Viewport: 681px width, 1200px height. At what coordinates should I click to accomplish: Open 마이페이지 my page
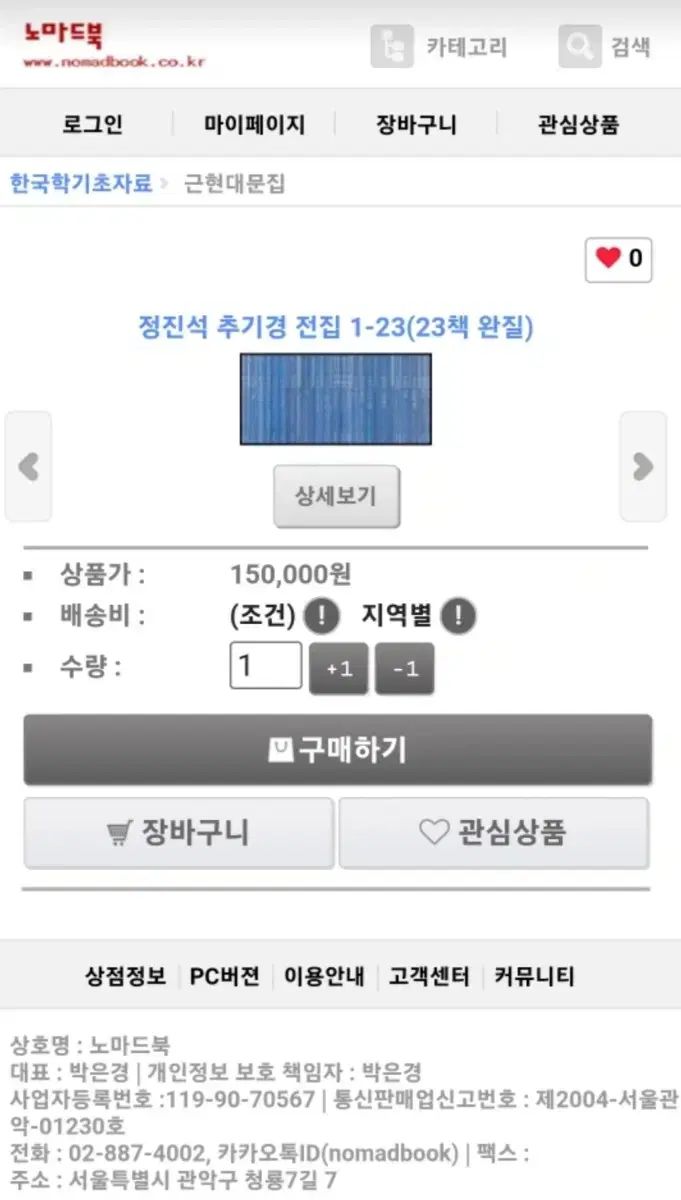pos(254,125)
